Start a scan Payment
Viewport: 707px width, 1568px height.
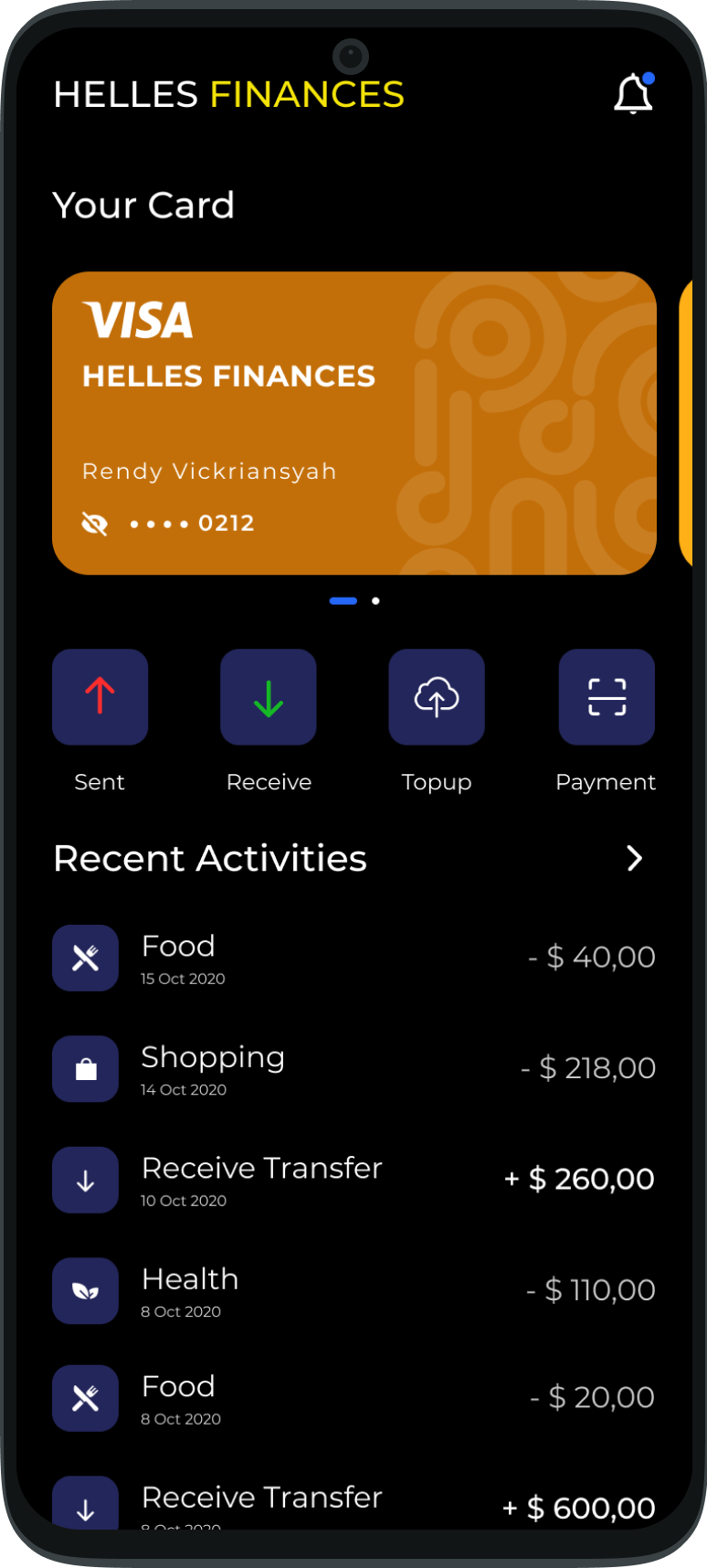tap(607, 697)
